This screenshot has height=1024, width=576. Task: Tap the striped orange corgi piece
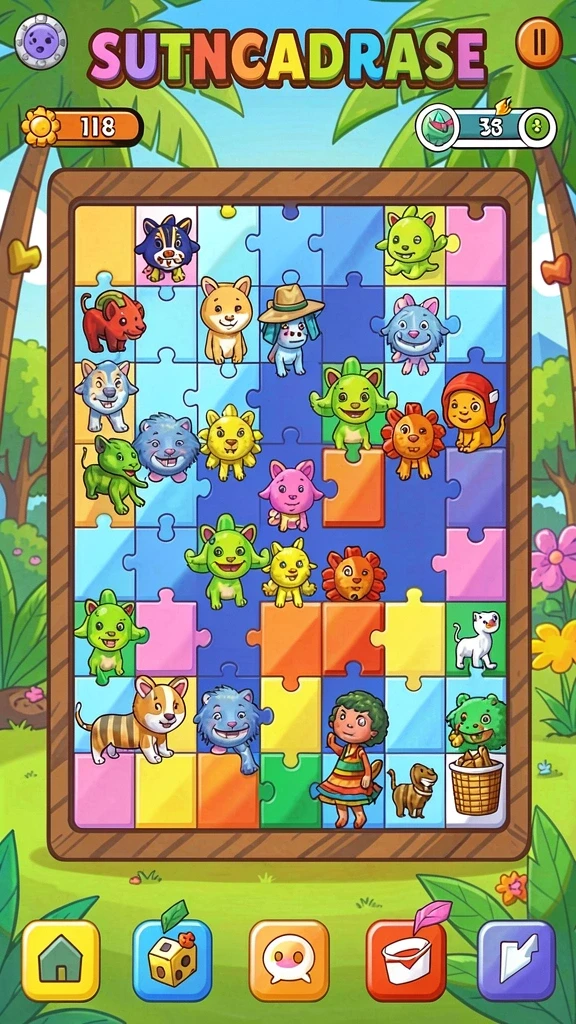pos(134,720)
